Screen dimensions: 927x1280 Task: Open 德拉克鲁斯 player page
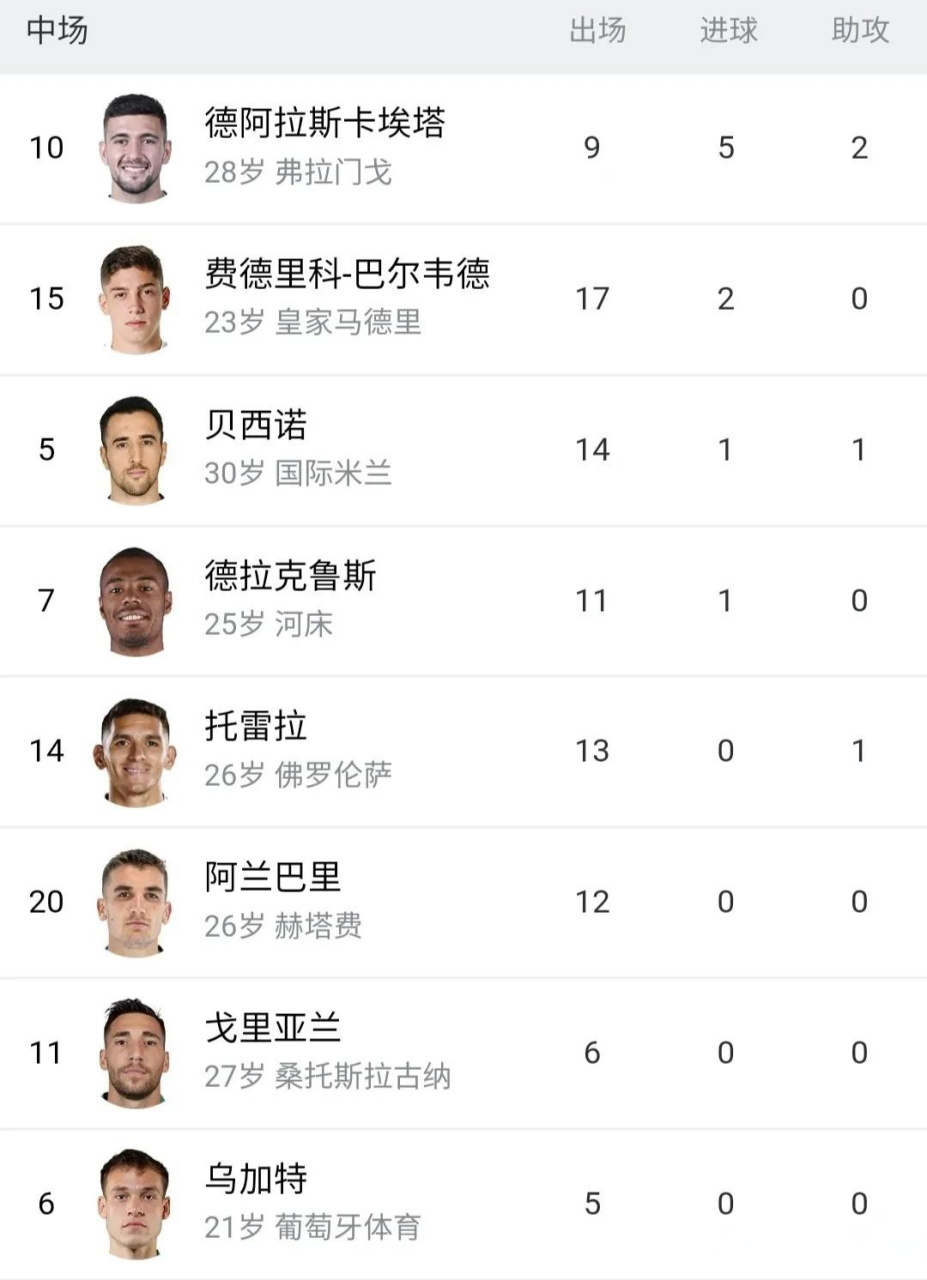coord(290,576)
